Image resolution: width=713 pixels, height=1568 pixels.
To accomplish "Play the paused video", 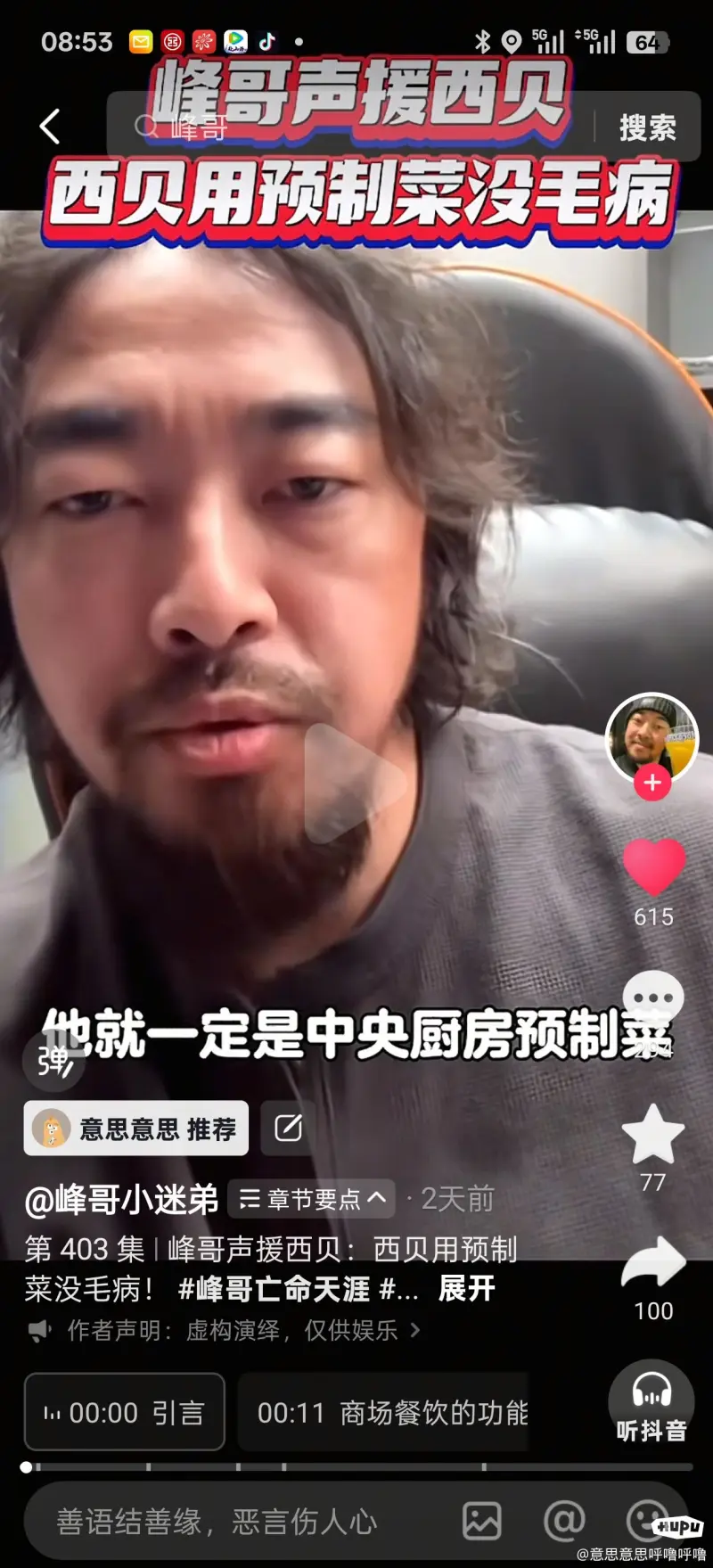I will point(355,784).
